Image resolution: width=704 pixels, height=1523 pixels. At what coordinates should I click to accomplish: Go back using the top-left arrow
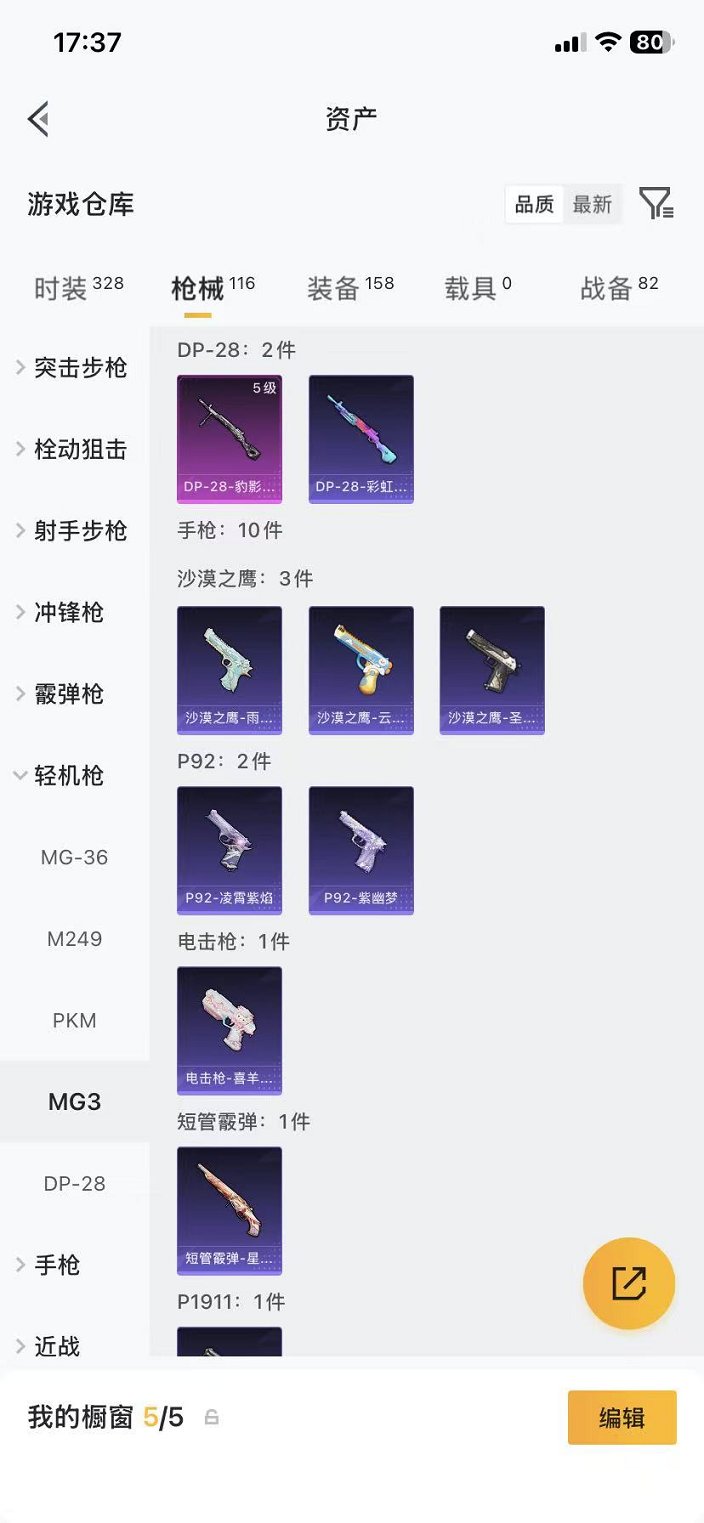tap(38, 119)
